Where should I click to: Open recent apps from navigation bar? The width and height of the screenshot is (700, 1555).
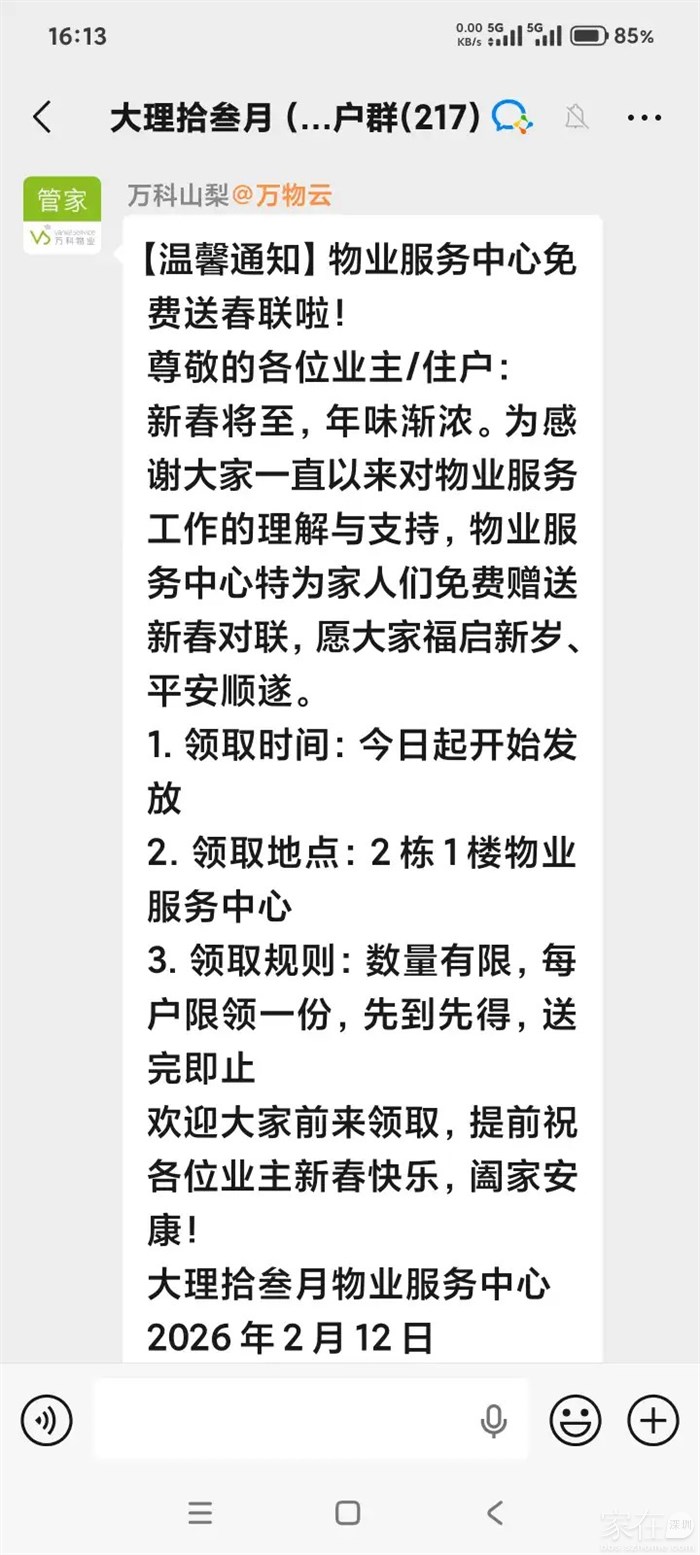[x=200, y=1512]
